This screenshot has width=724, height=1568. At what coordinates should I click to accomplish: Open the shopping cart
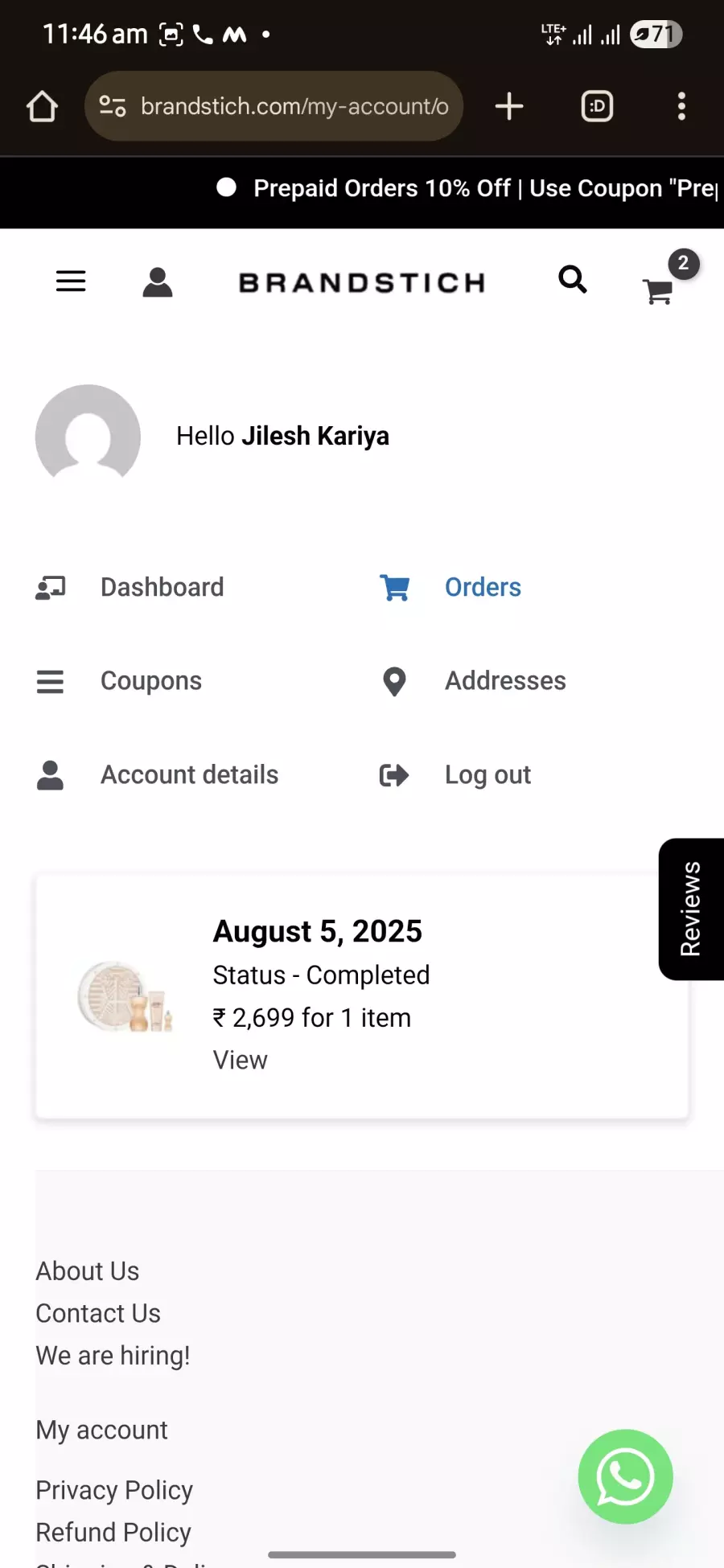[x=659, y=290]
